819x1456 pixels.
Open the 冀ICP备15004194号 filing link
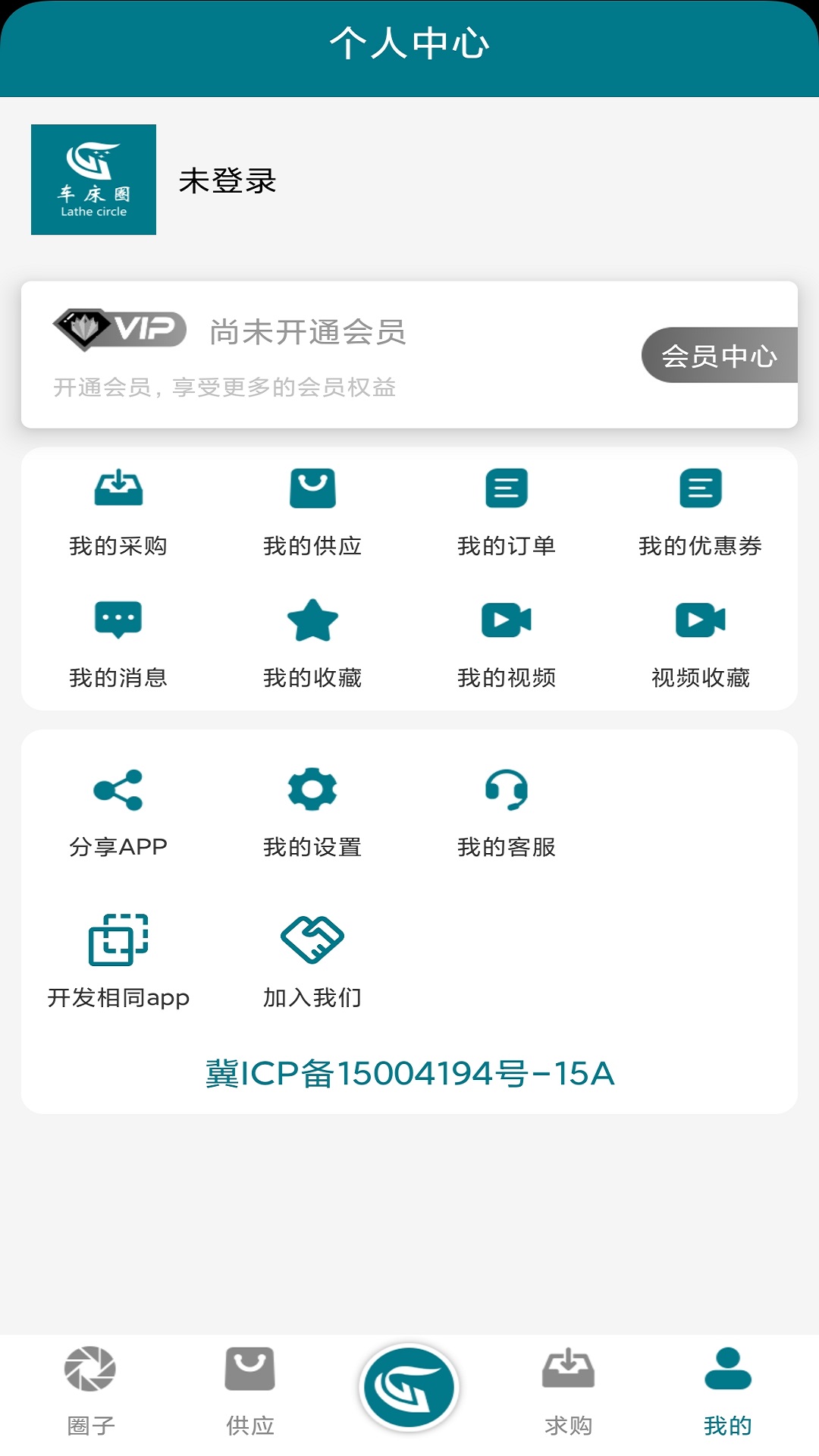409,1073
